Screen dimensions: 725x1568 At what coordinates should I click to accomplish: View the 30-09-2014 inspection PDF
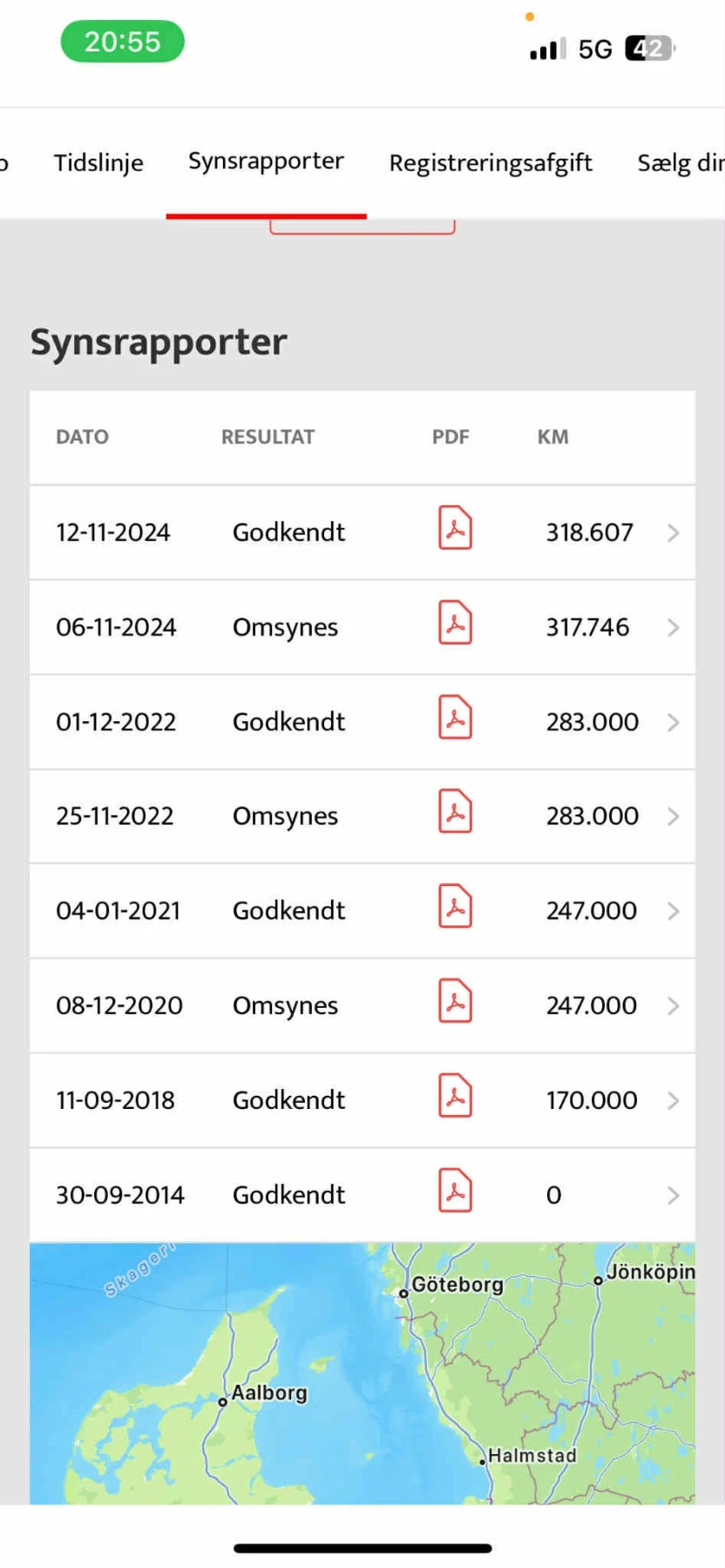click(455, 1192)
